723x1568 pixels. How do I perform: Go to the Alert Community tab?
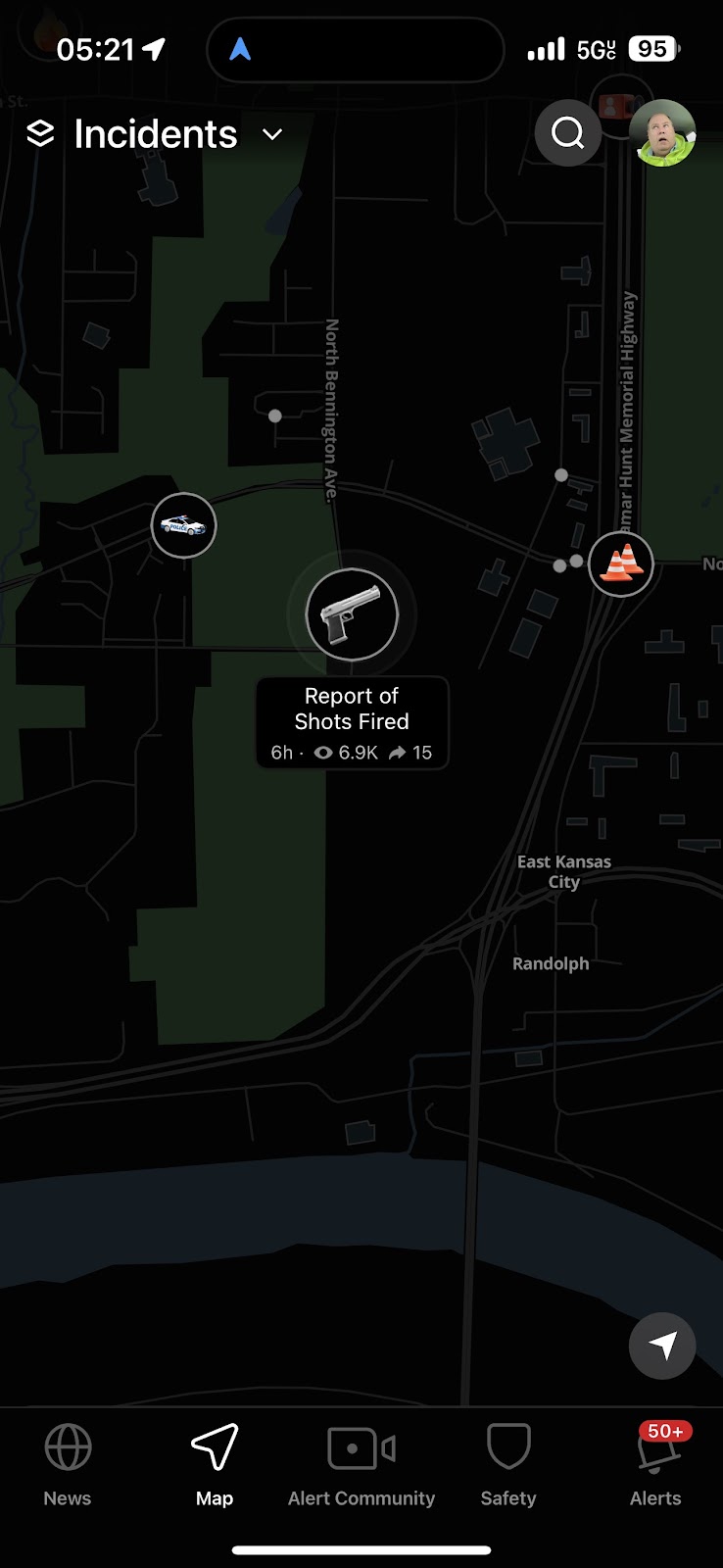(x=361, y=1465)
